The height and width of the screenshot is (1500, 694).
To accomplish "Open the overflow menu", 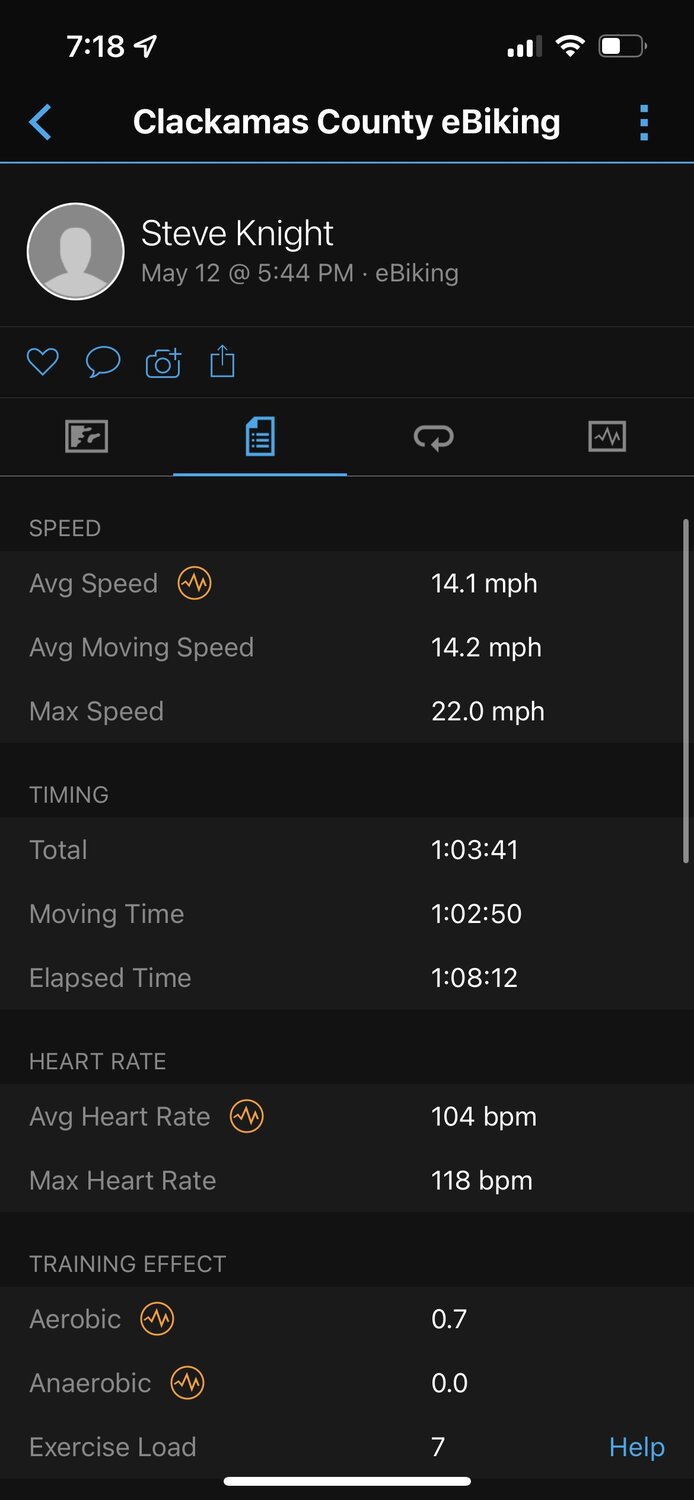I will pyautogui.click(x=643, y=122).
